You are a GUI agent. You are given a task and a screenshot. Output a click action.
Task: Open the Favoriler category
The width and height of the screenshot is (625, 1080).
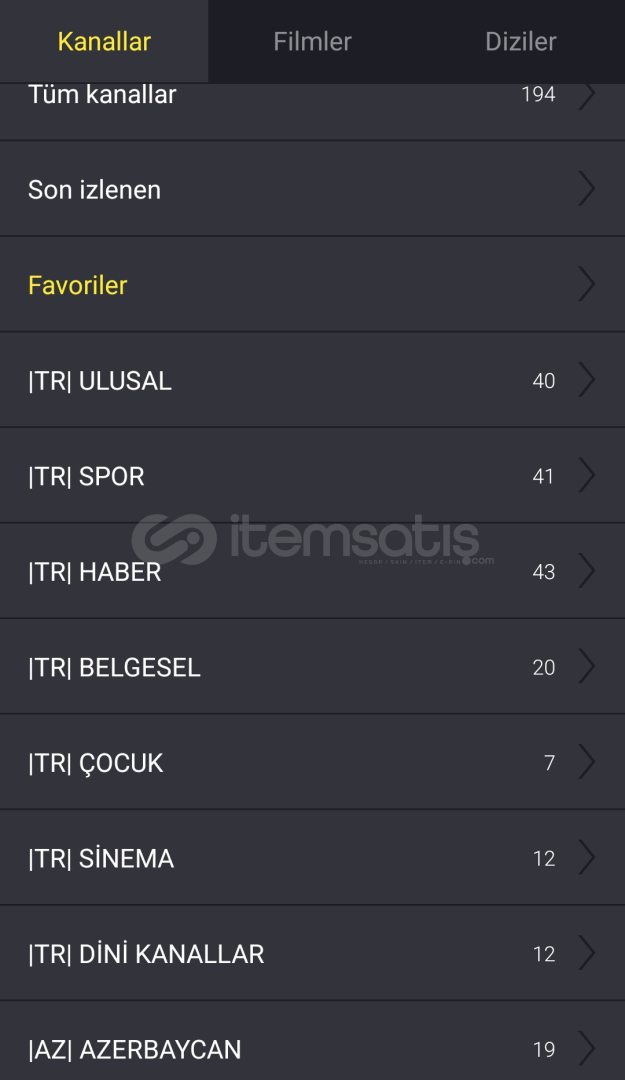[312, 285]
